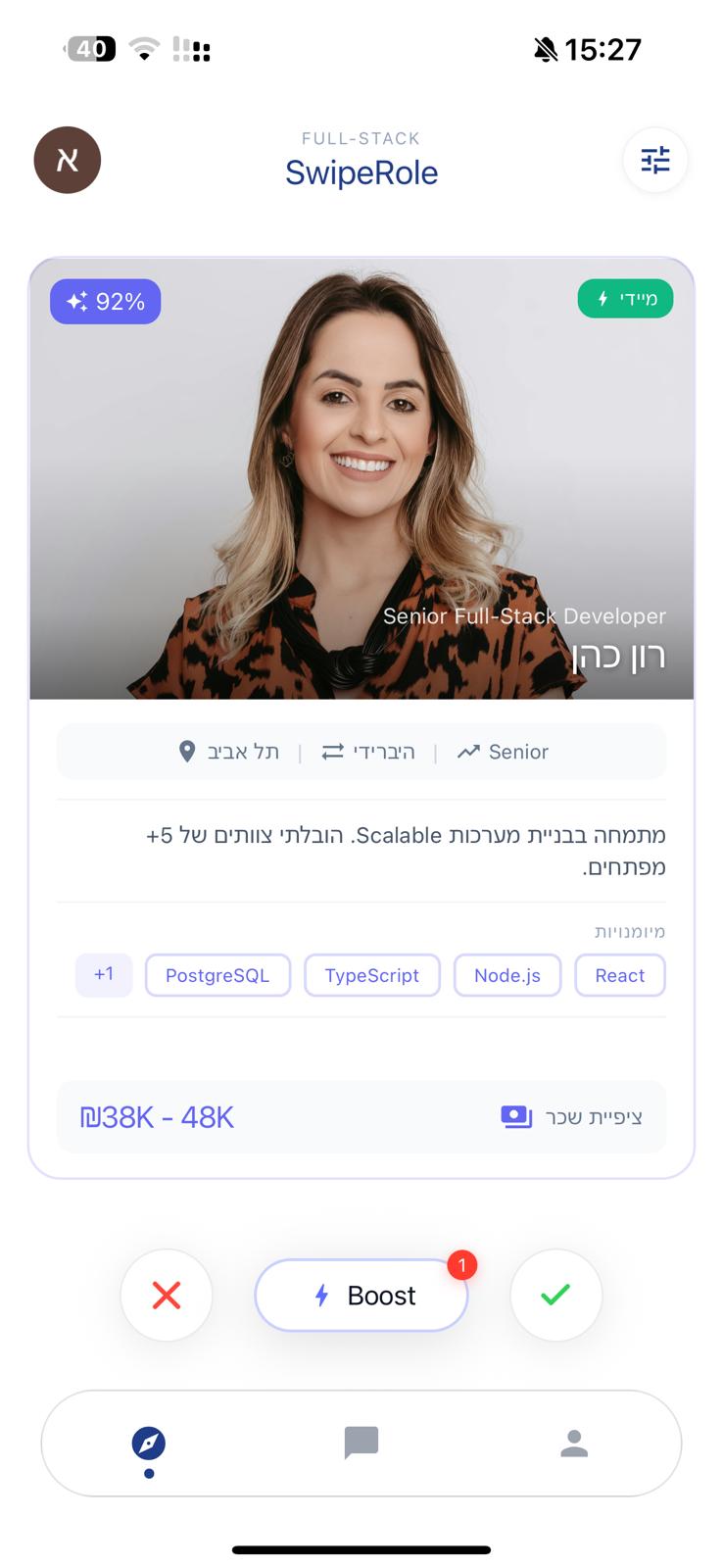Accept רון כהן with the green checkmark
This screenshot has width=723, height=1568.
tap(555, 1295)
